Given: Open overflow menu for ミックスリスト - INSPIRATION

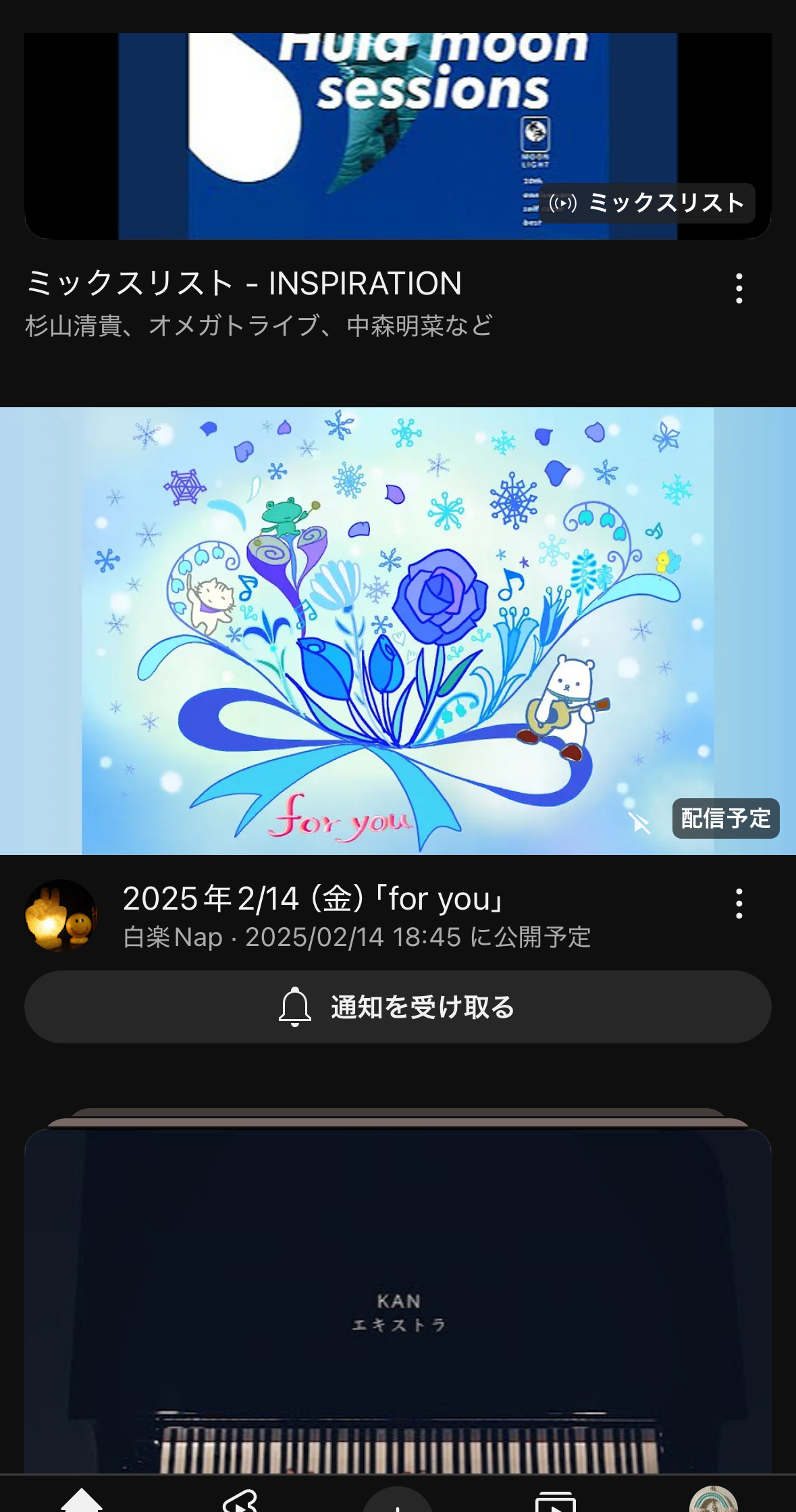Looking at the screenshot, I should [739, 288].
